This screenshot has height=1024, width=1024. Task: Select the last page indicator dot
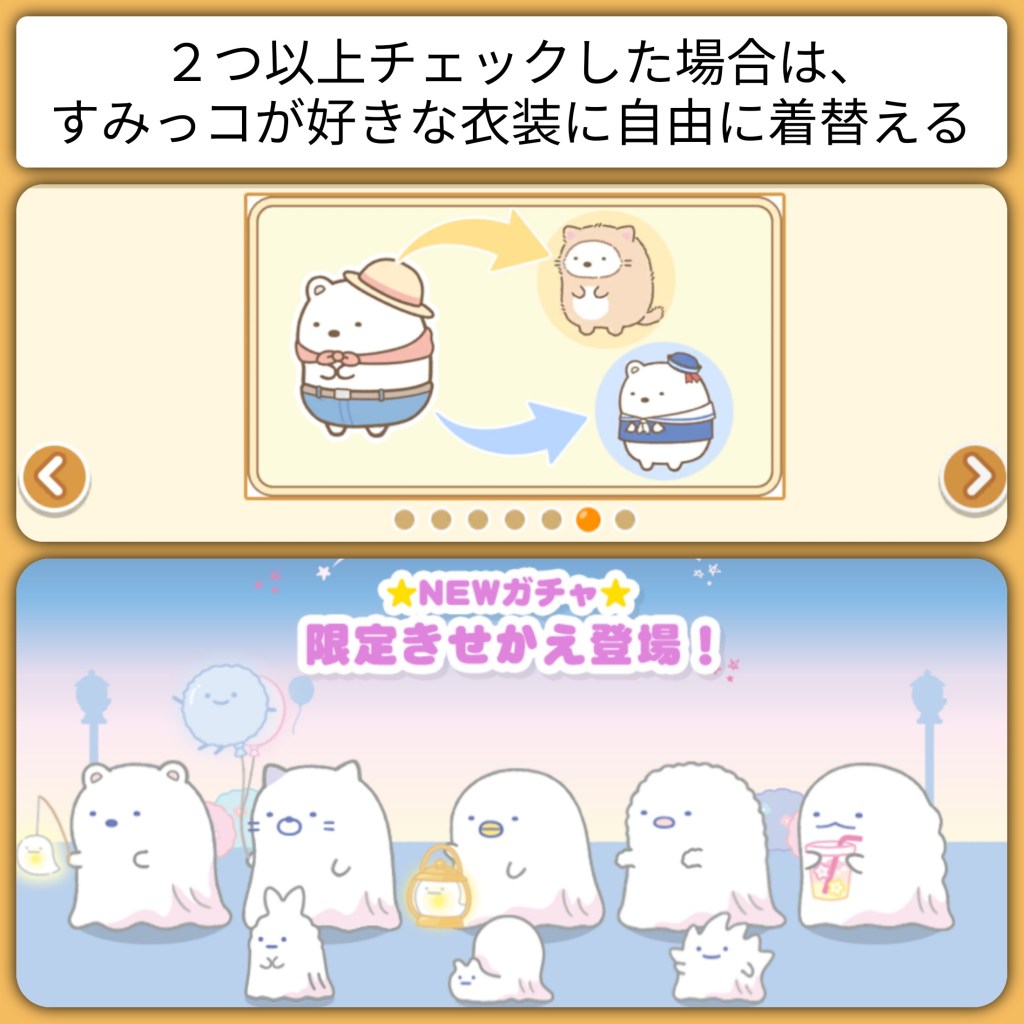(x=625, y=519)
